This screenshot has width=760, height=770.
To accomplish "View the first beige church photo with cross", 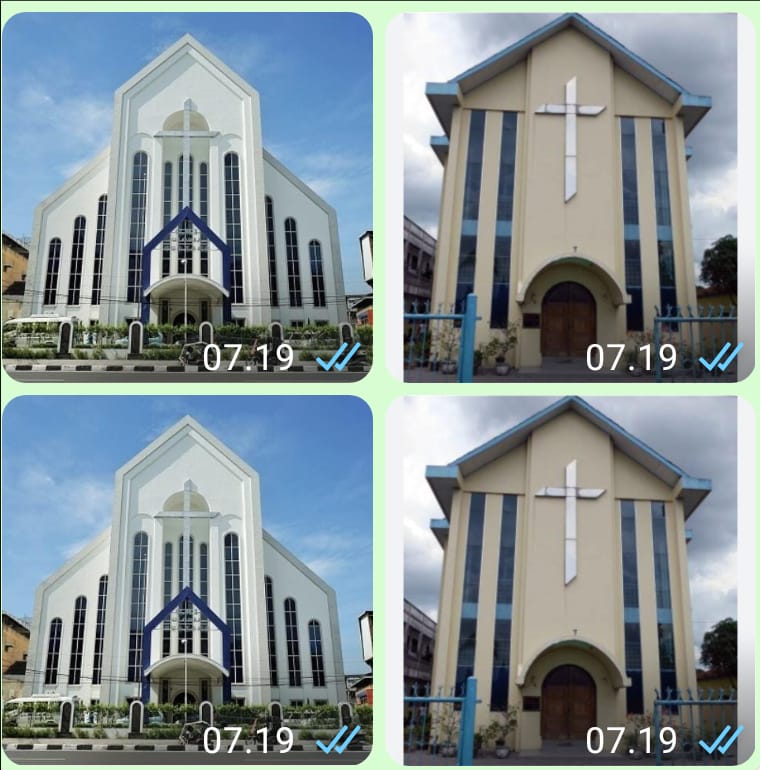I will [570, 195].
